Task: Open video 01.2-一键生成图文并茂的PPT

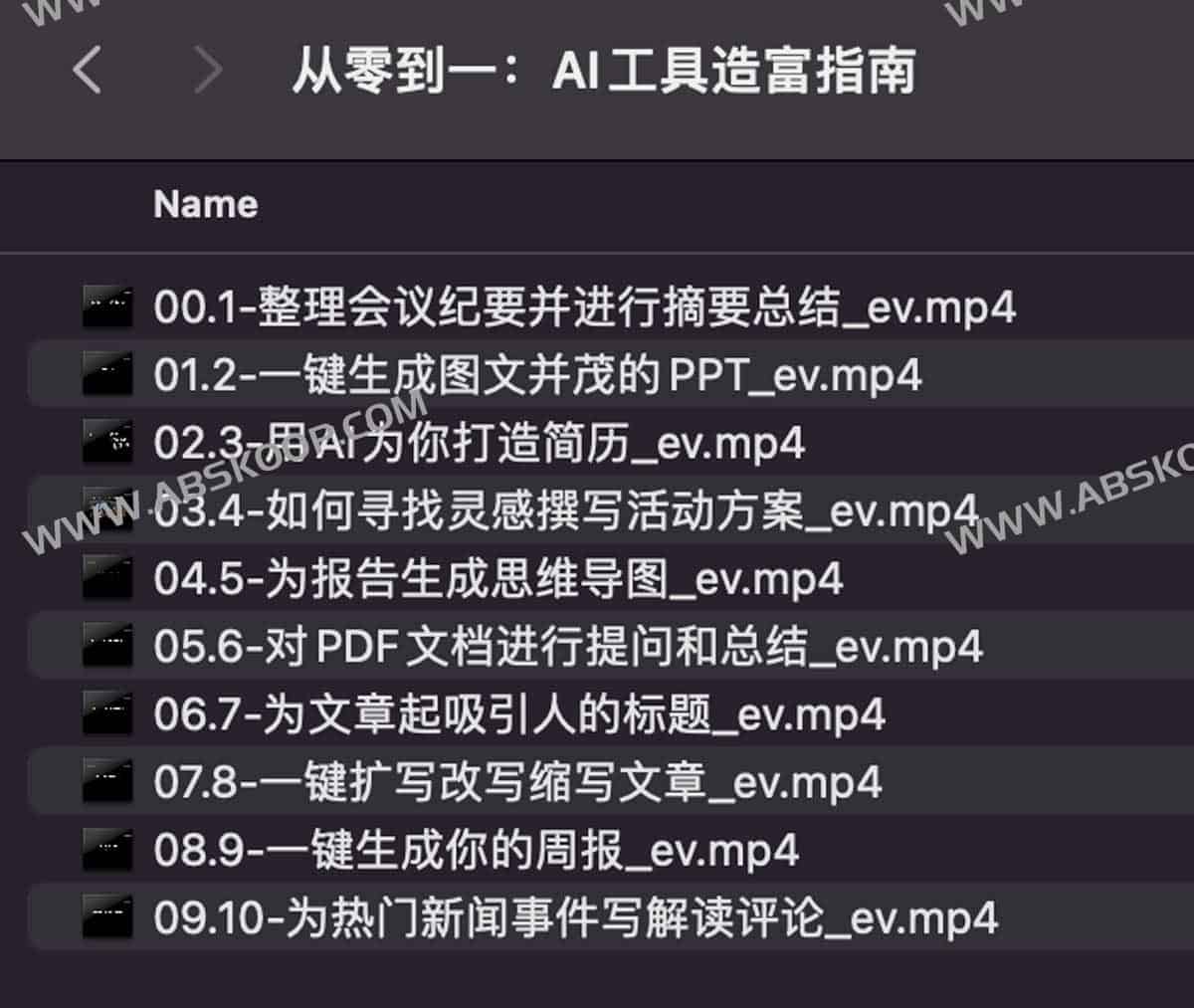Action: (x=537, y=375)
